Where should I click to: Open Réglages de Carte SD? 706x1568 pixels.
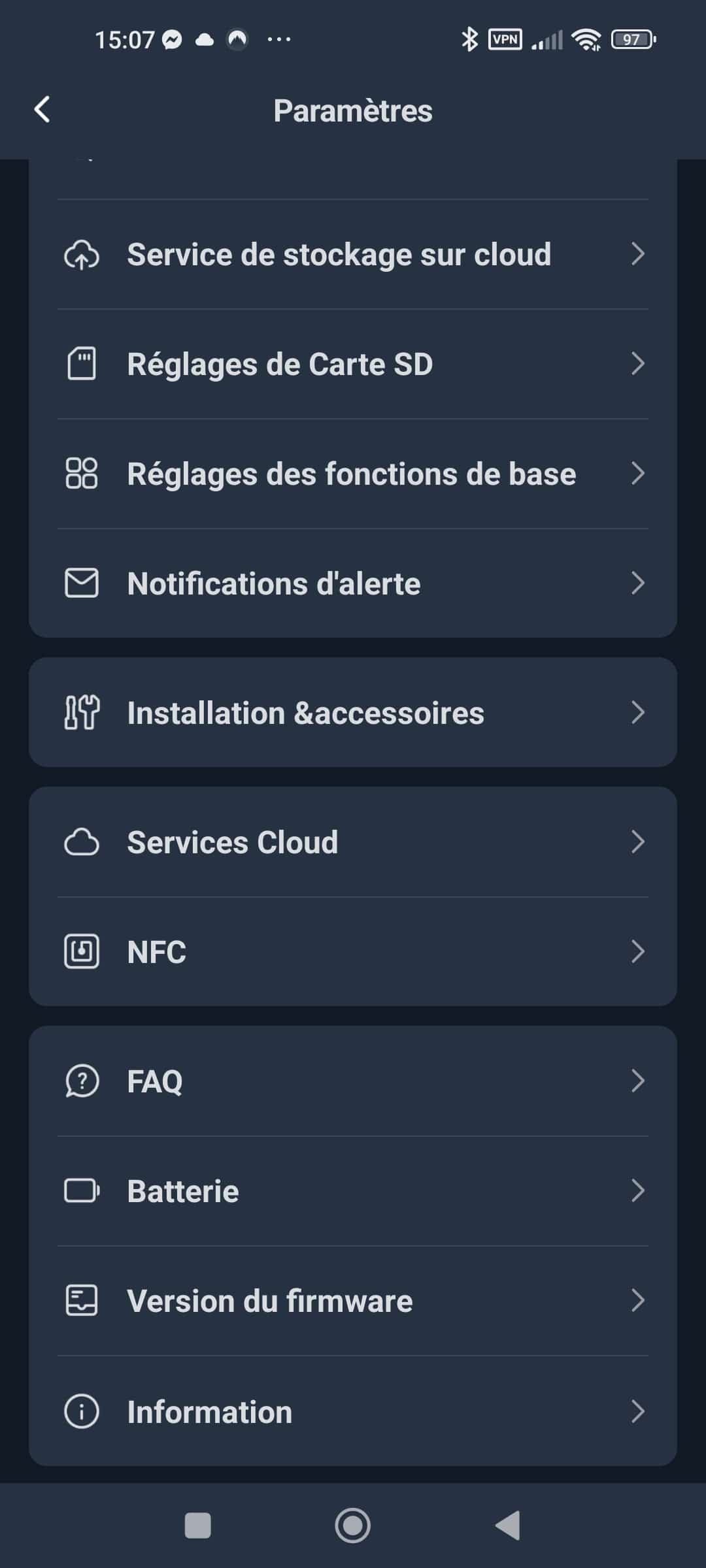353,364
